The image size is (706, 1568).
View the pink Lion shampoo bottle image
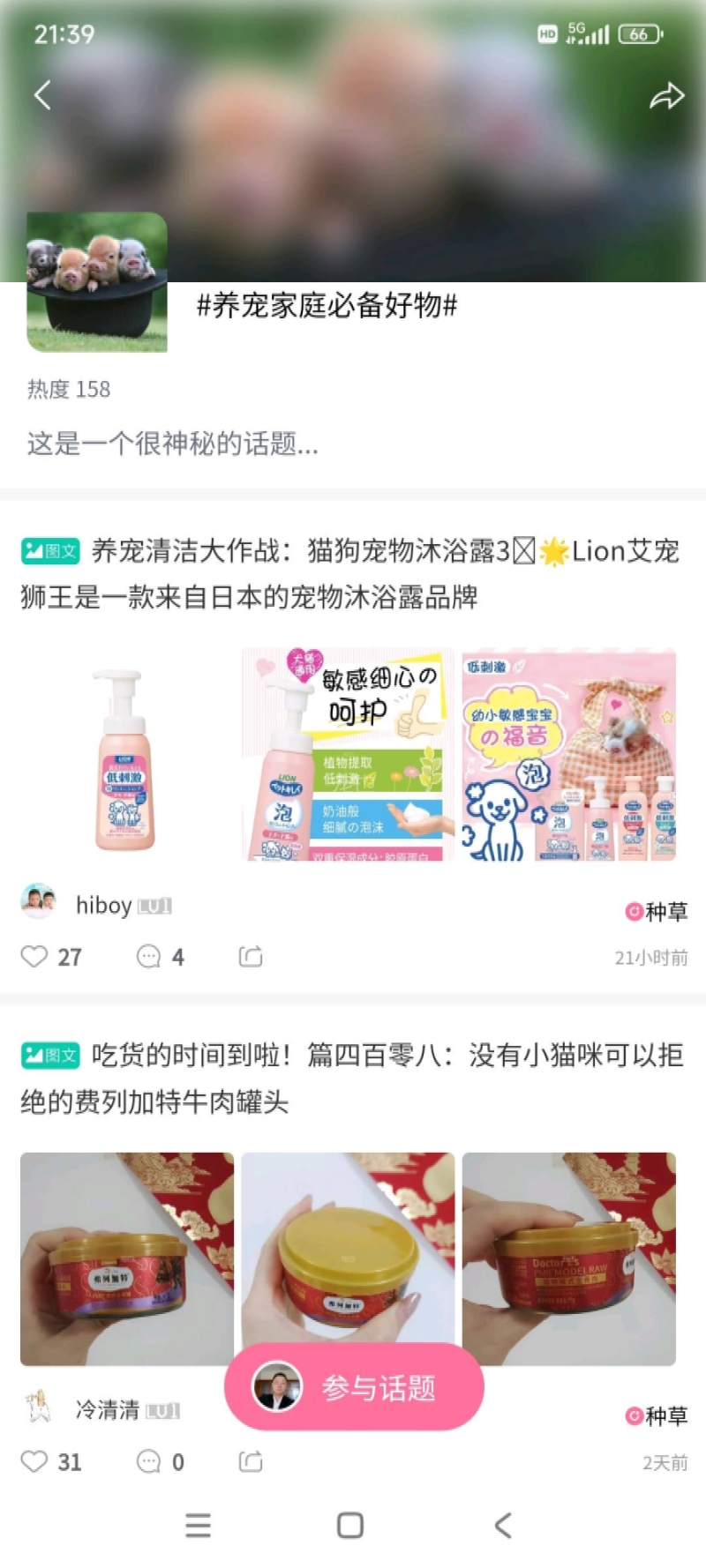[x=127, y=755]
